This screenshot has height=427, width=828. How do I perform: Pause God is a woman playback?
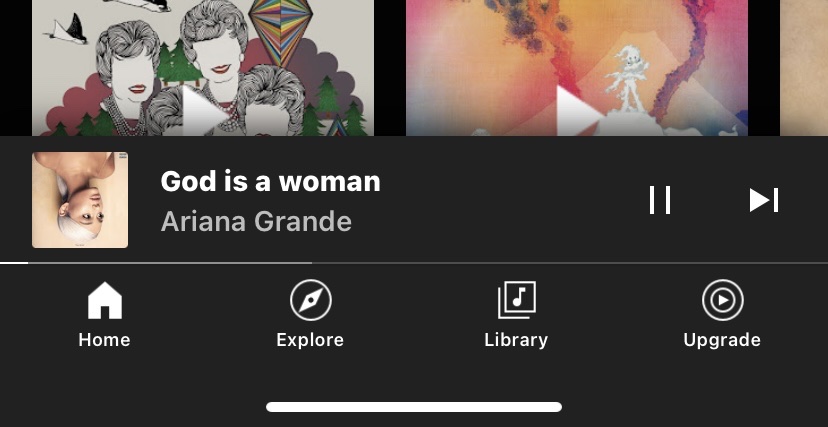660,200
